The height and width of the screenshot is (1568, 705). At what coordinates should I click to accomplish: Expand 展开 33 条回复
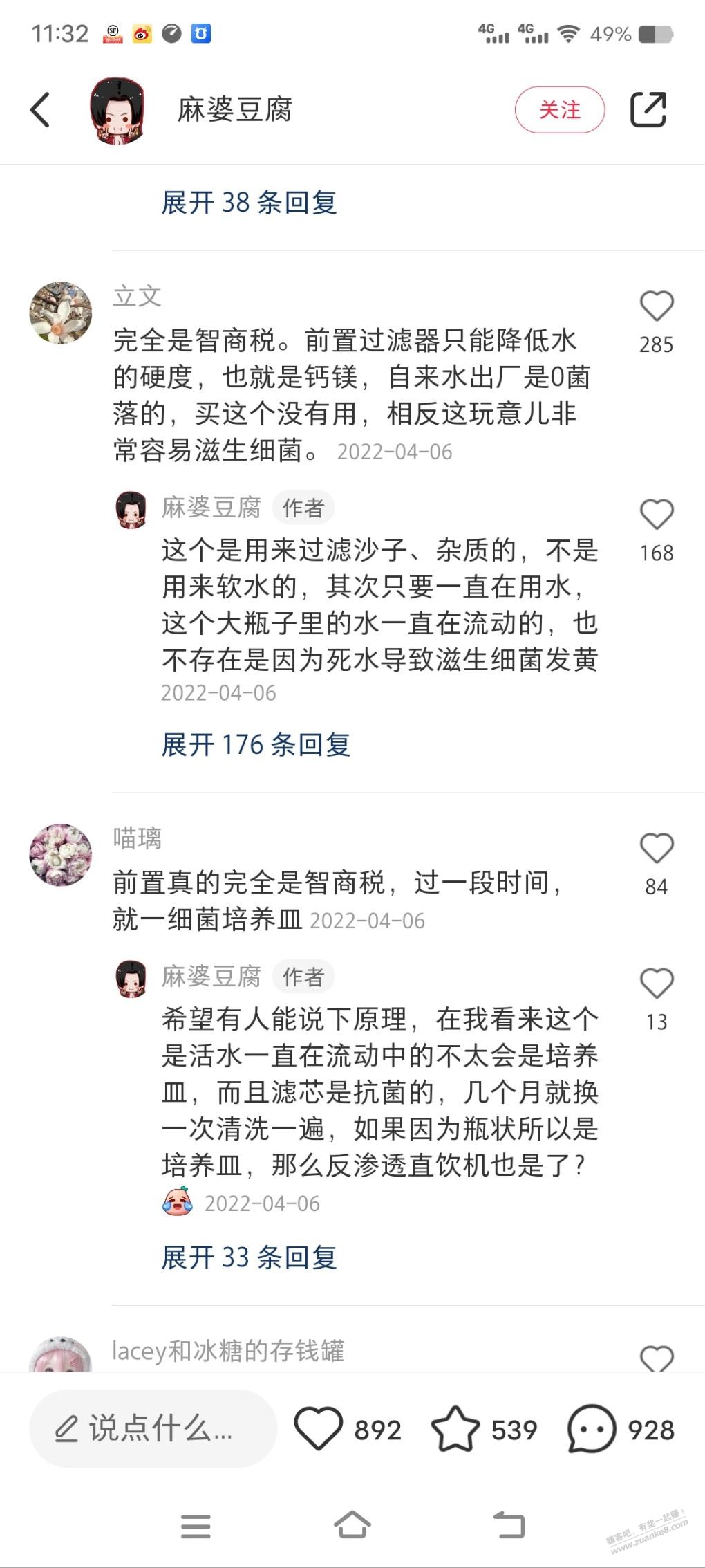pyautogui.click(x=249, y=1257)
